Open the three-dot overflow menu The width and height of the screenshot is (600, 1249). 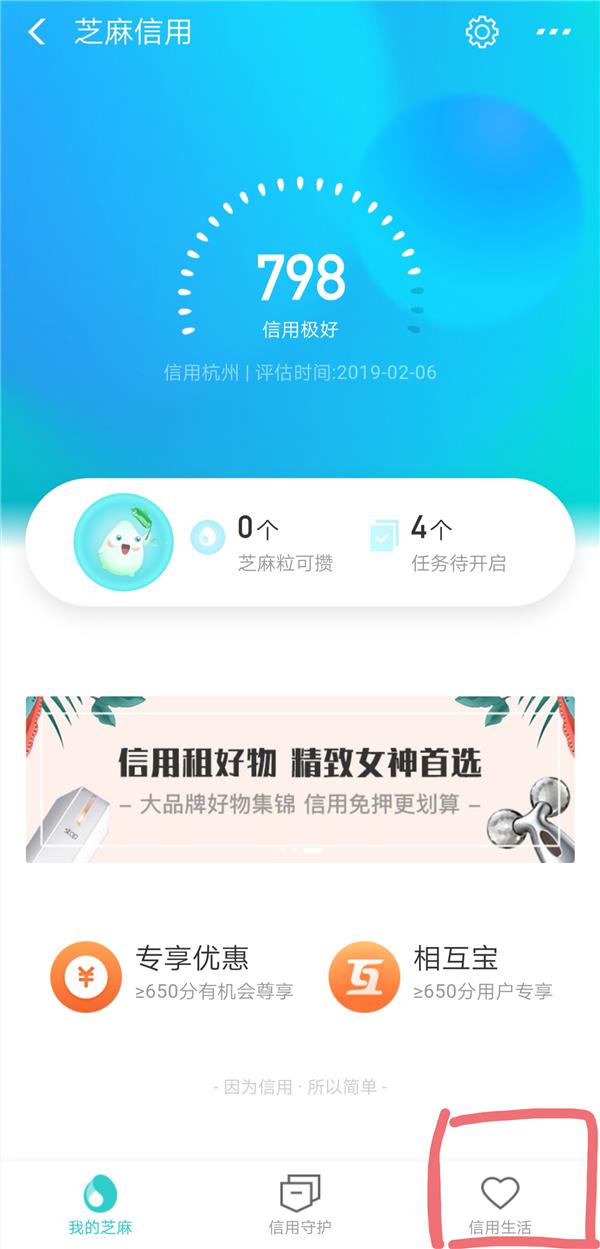tap(553, 32)
